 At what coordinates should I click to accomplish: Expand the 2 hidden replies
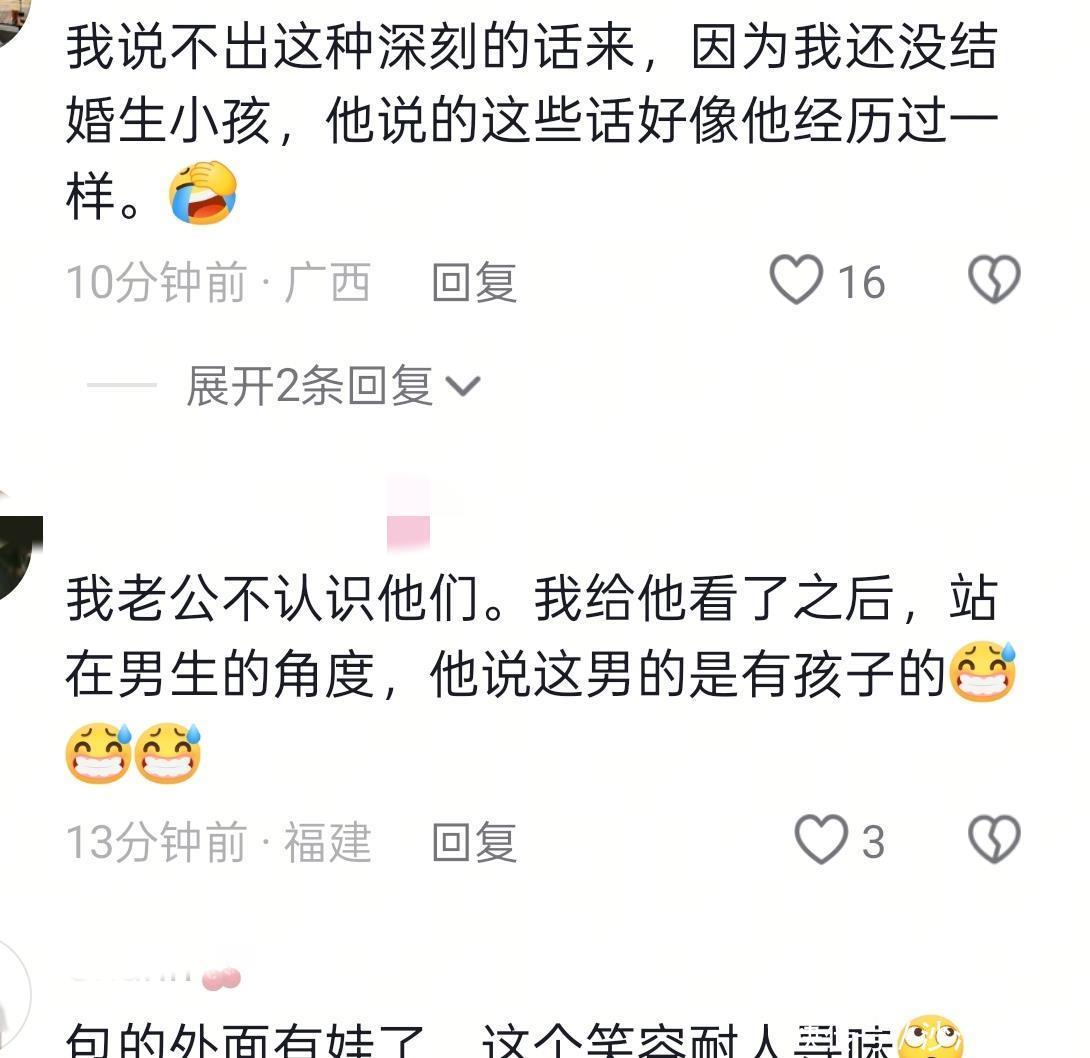coord(334,387)
